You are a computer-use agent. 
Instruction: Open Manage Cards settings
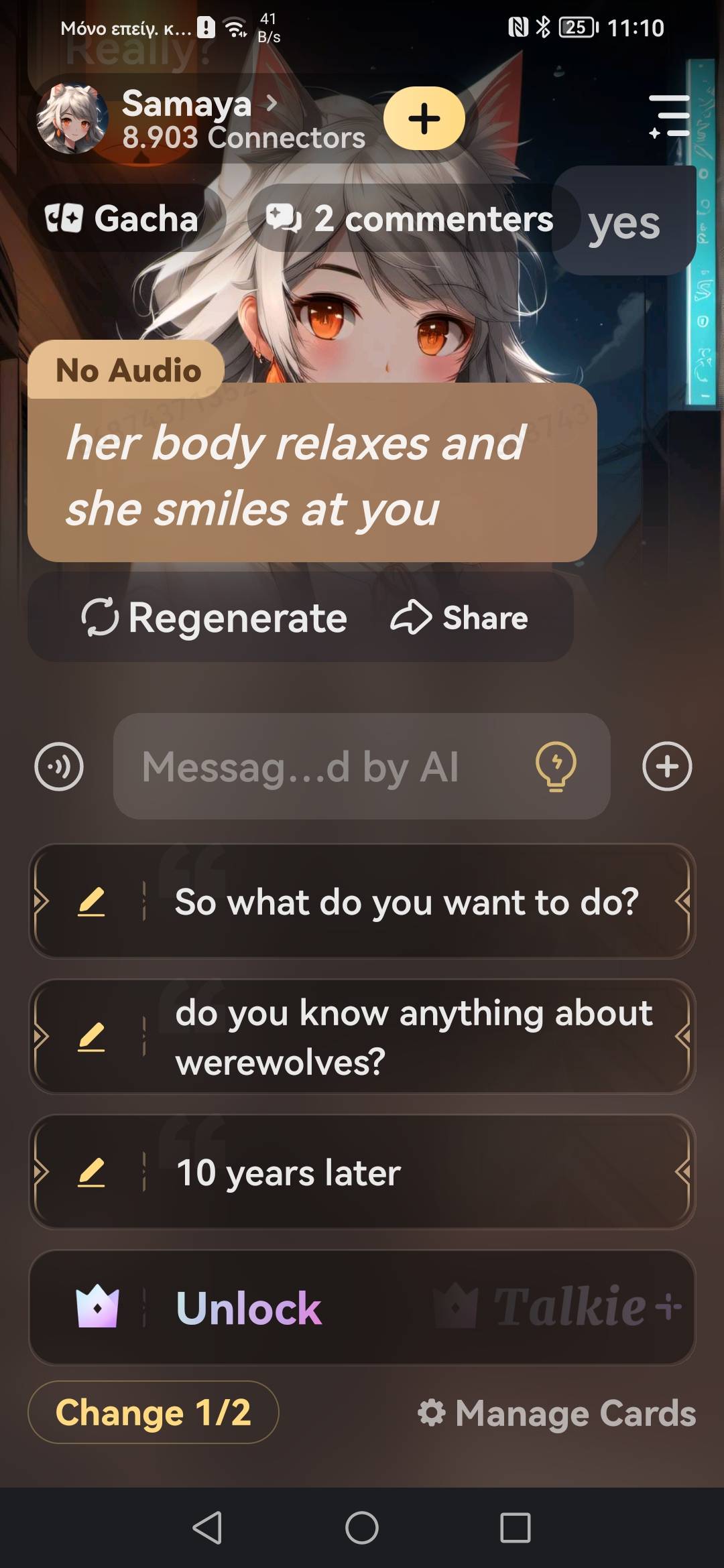click(x=556, y=1413)
